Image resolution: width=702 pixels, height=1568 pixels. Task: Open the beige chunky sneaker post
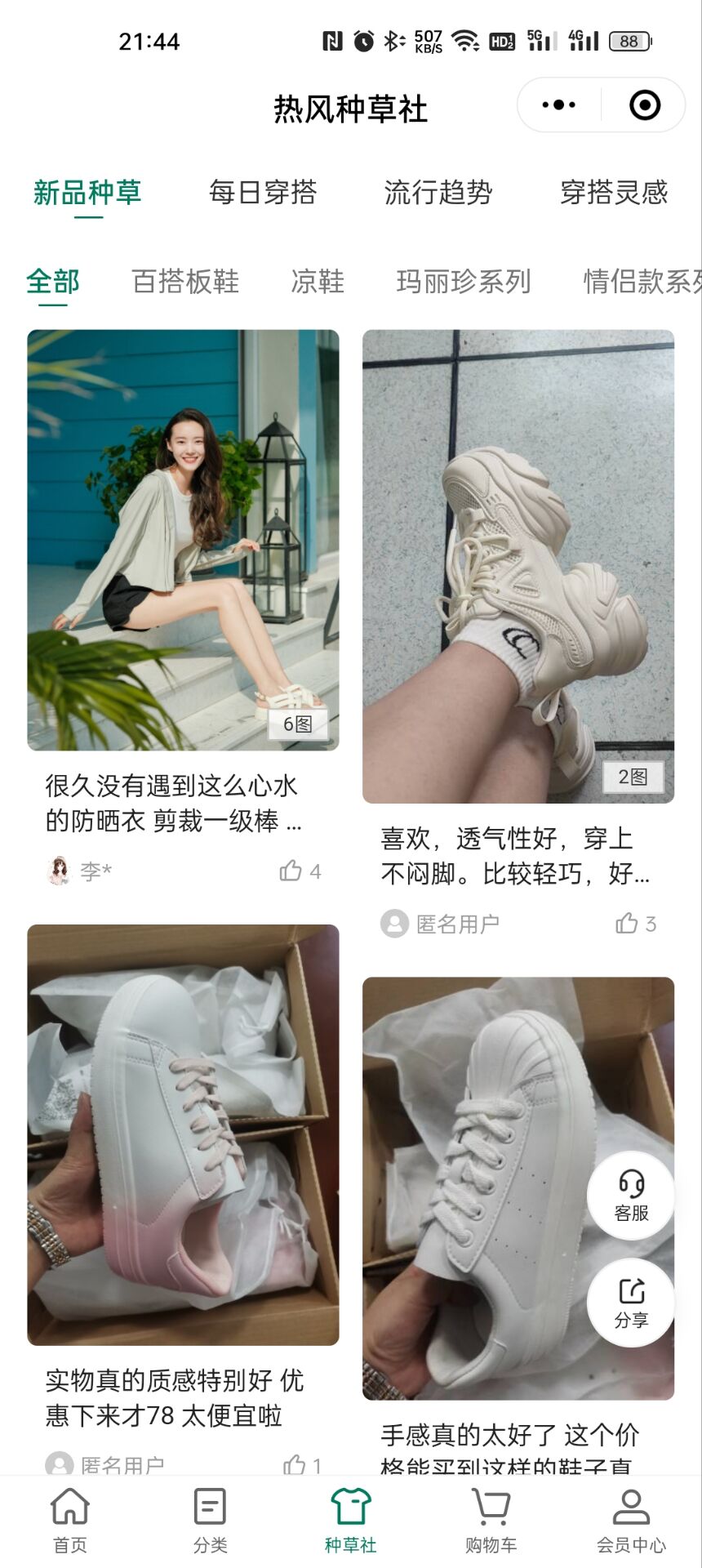point(518,566)
